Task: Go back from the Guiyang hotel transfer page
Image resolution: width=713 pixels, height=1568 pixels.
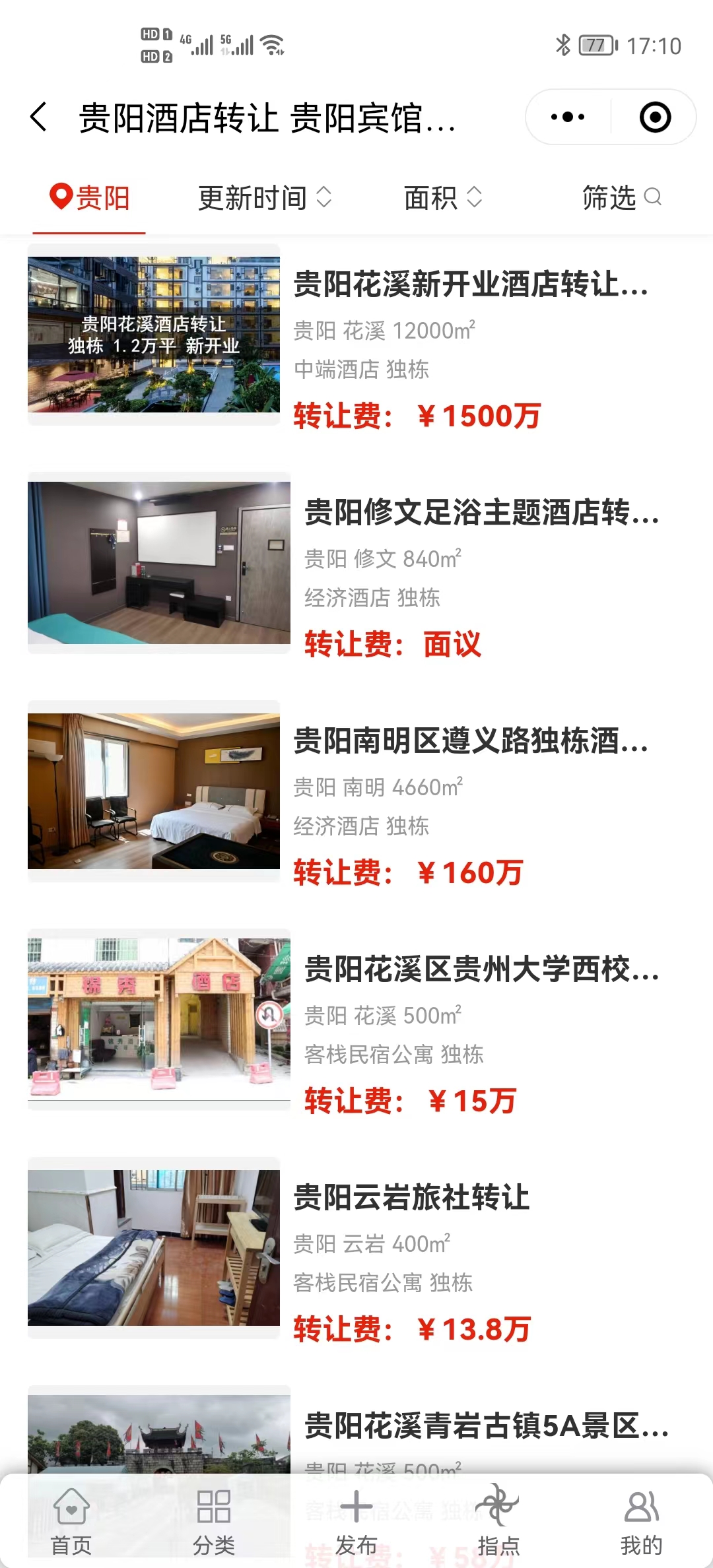Action: (40, 117)
